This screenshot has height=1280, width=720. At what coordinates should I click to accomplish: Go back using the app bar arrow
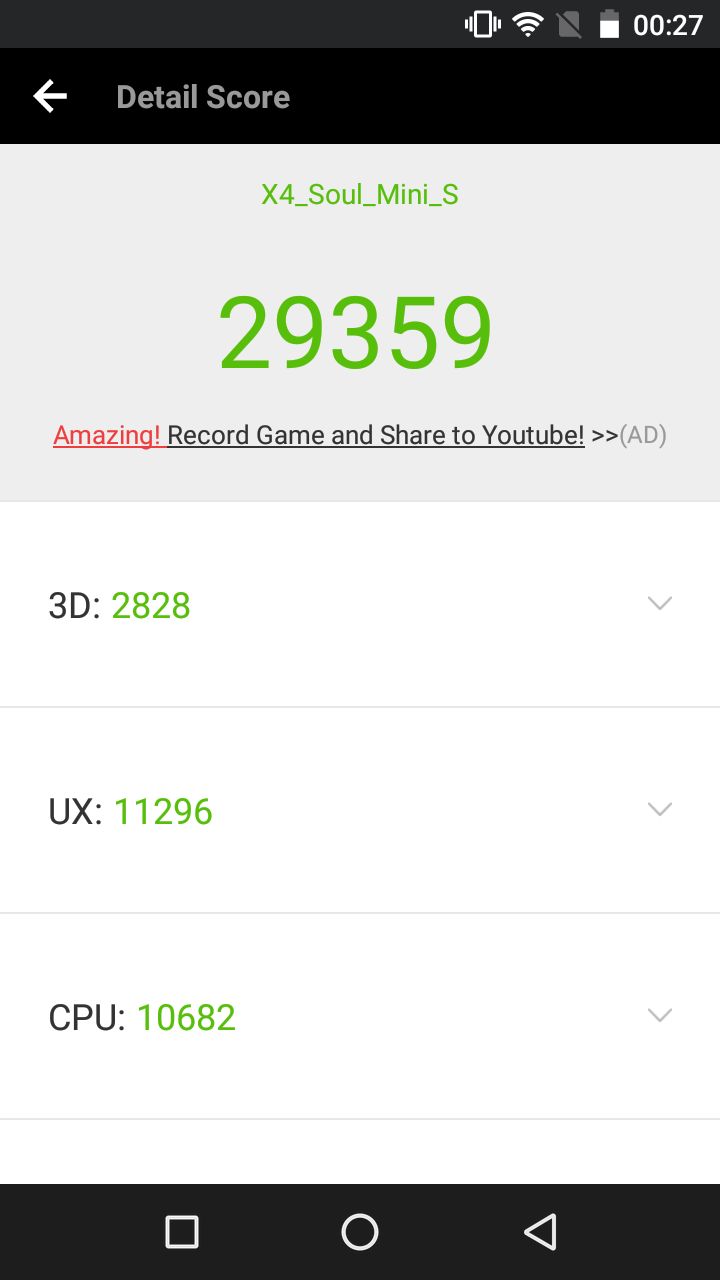click(x=50, y=97)
